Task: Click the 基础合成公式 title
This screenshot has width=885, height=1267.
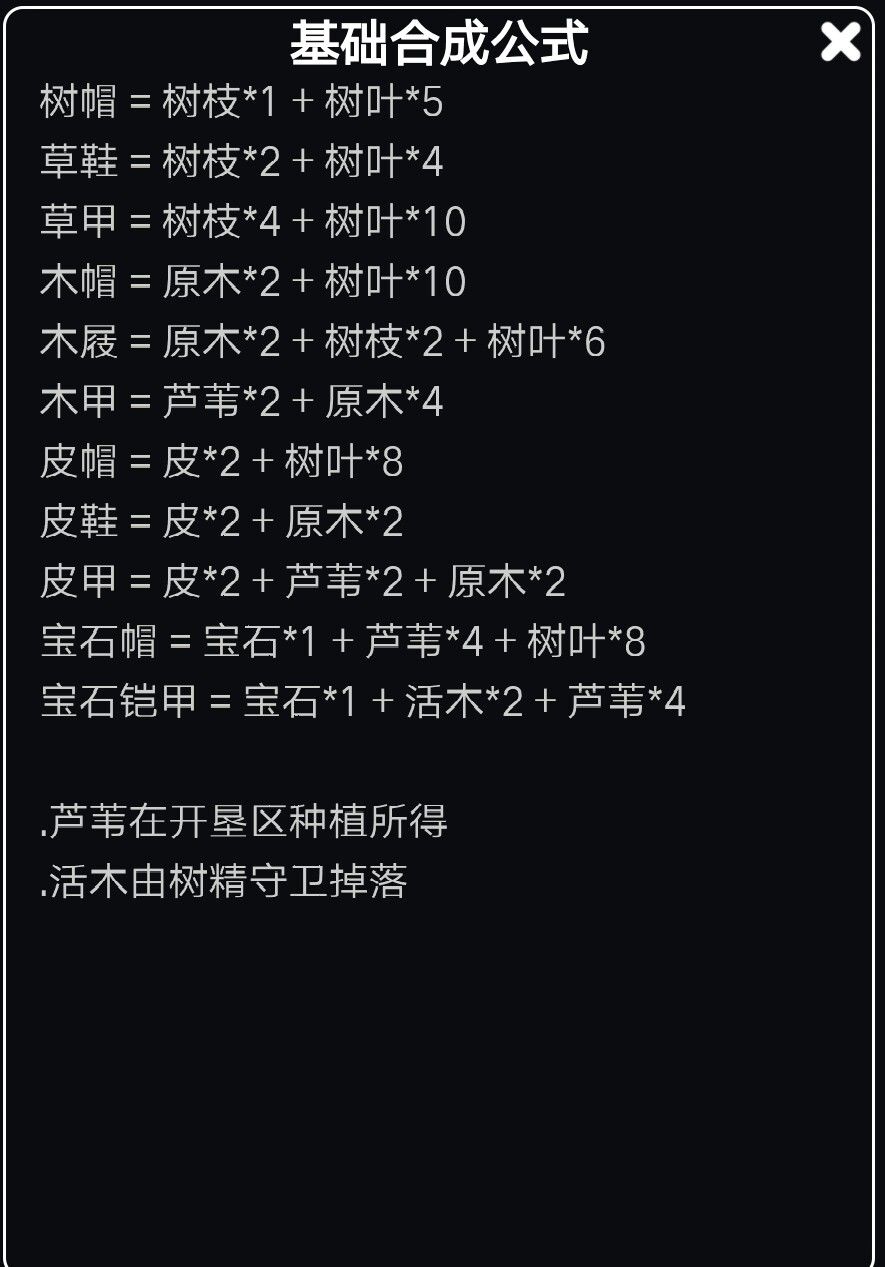Action: click(x=442, y=42)
